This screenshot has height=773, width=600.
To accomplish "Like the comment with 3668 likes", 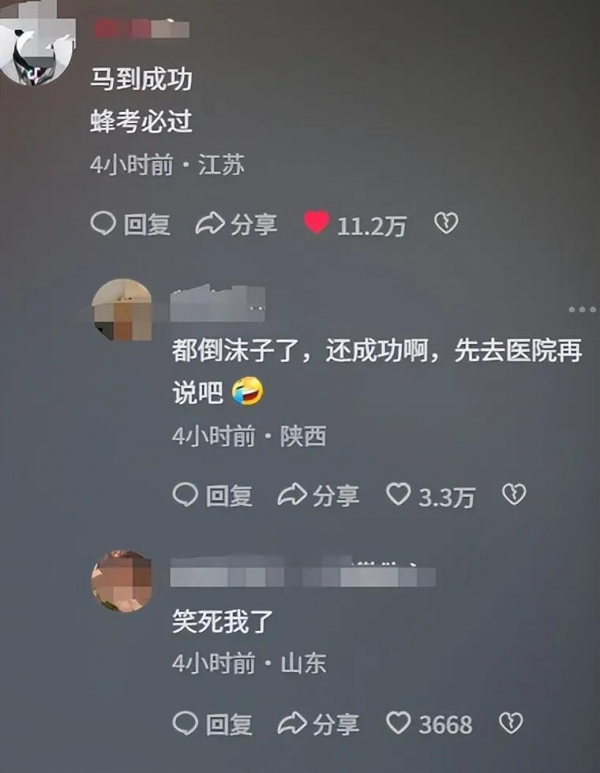I will click(x=399, y=722).
